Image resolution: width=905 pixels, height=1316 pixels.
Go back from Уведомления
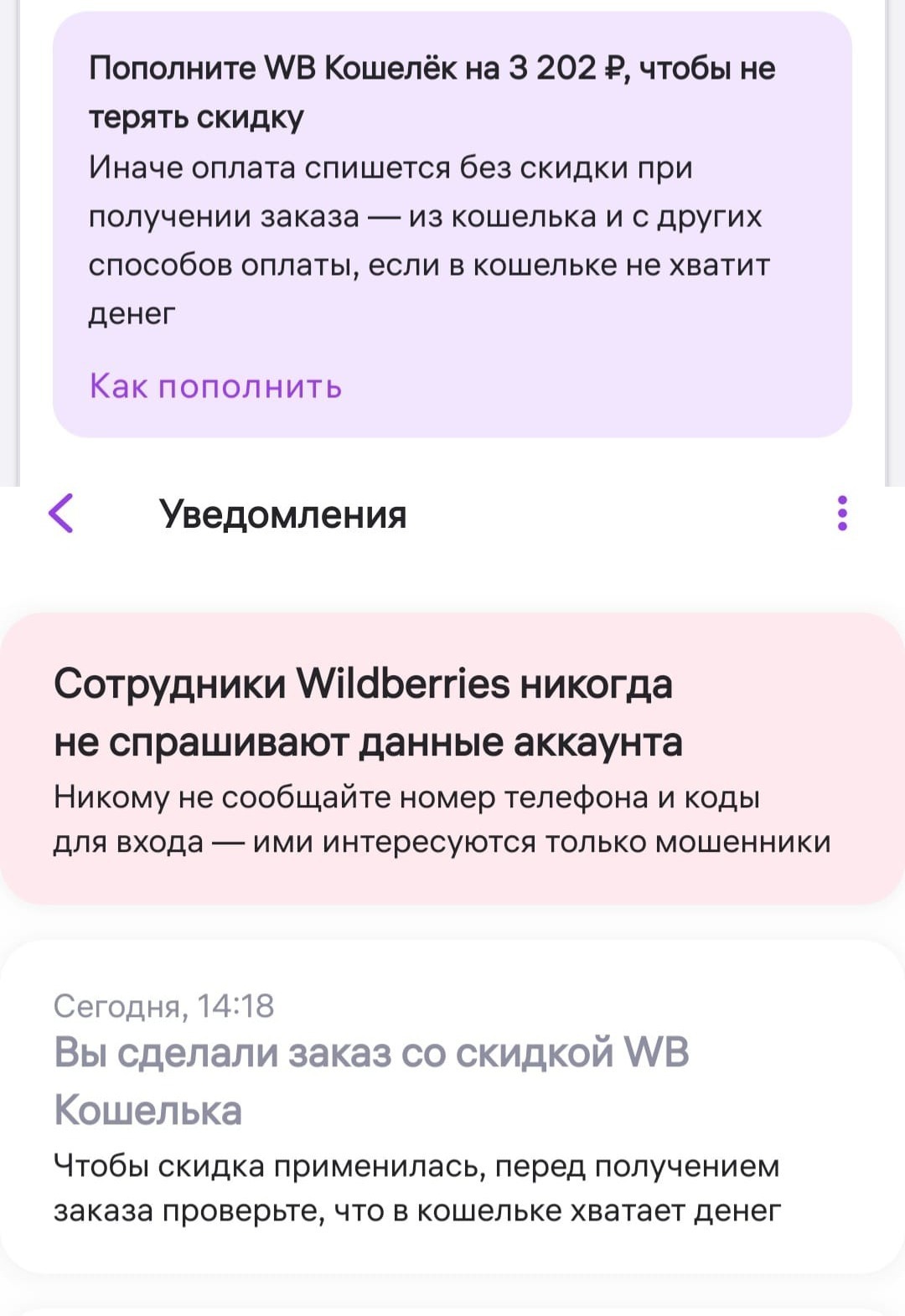tap(62, 513)
